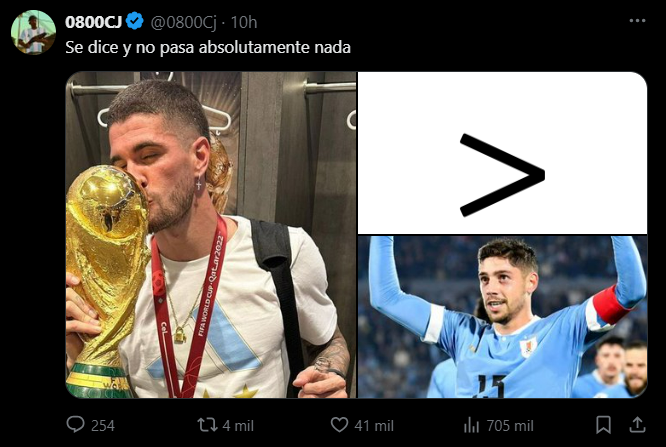This screenshot has width=666, height=447.
Task: Open the greater-than sign image
Action: click(x=502, y=152)
